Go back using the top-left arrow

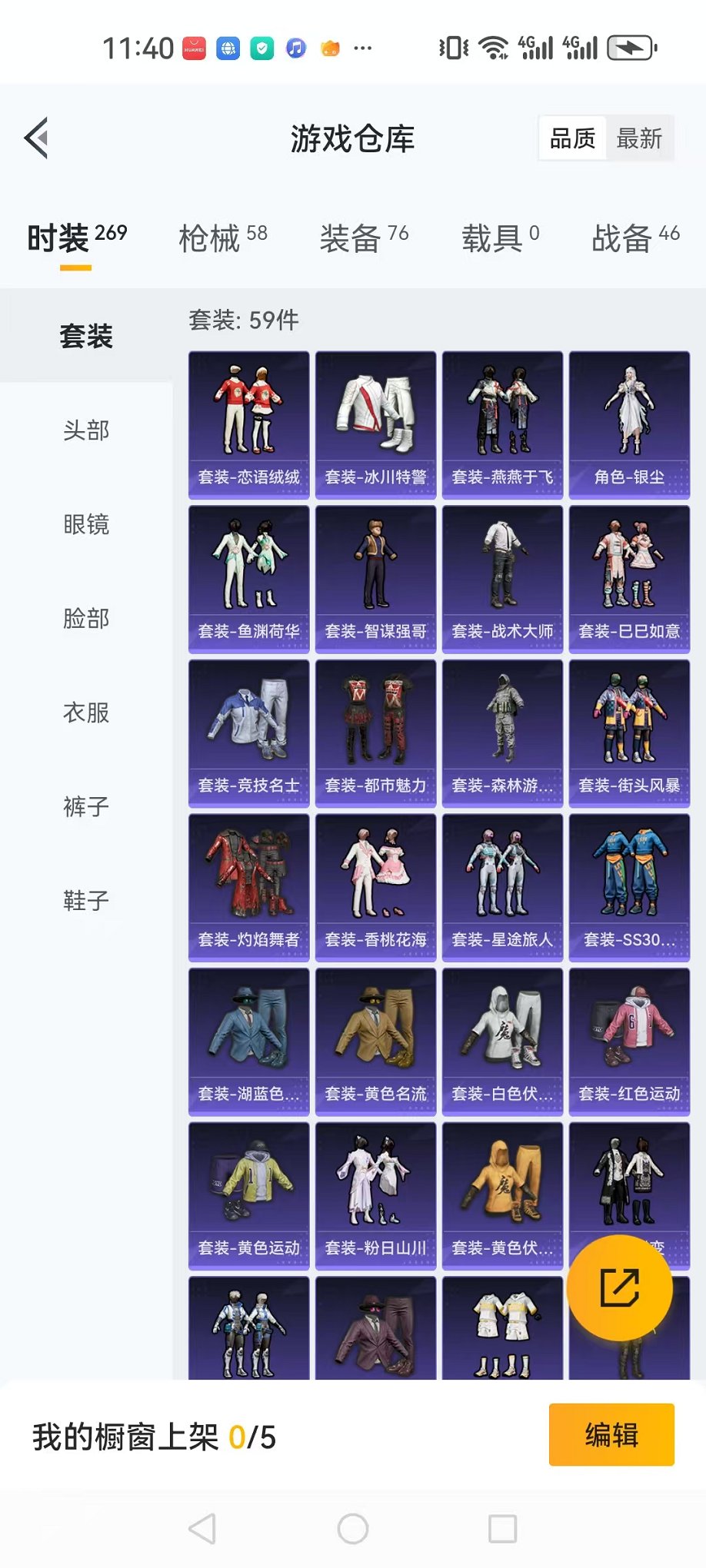pyautogui.click(x=37, y=138)
